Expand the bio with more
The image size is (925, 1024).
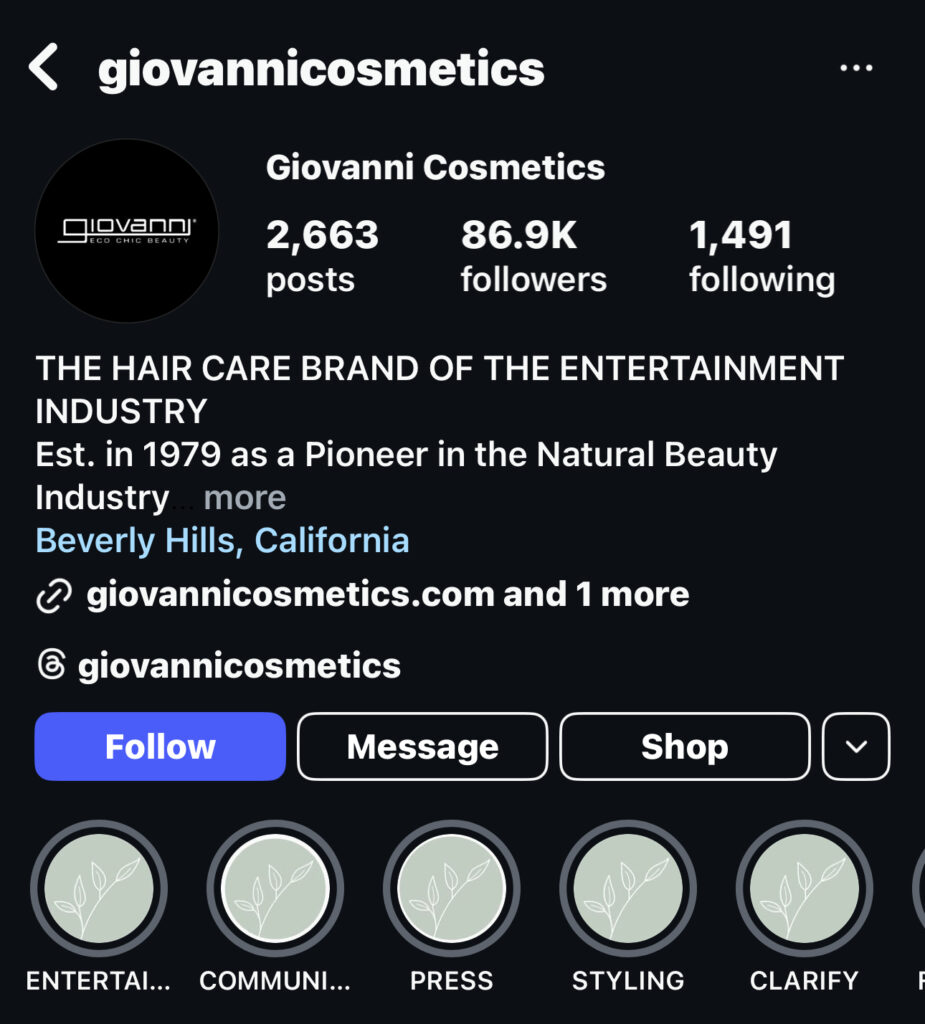[x=245, y=497]
